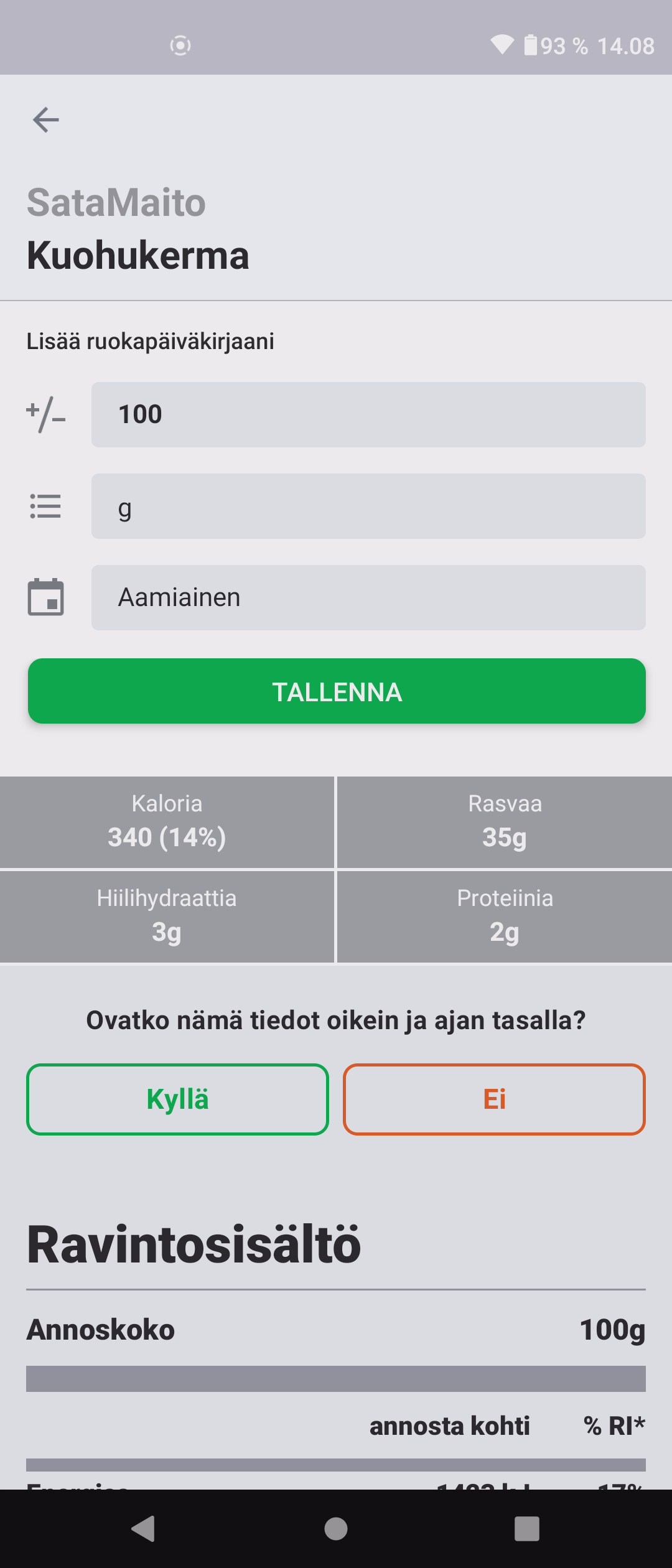
Task: Go back using the top arrow
Action: 46,119
